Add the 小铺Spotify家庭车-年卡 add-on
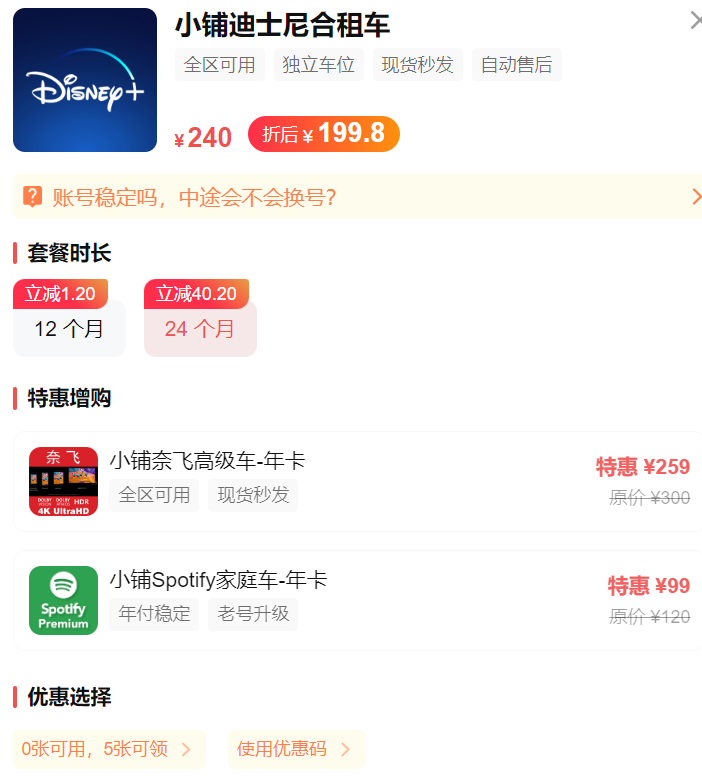 click(358, 599)
